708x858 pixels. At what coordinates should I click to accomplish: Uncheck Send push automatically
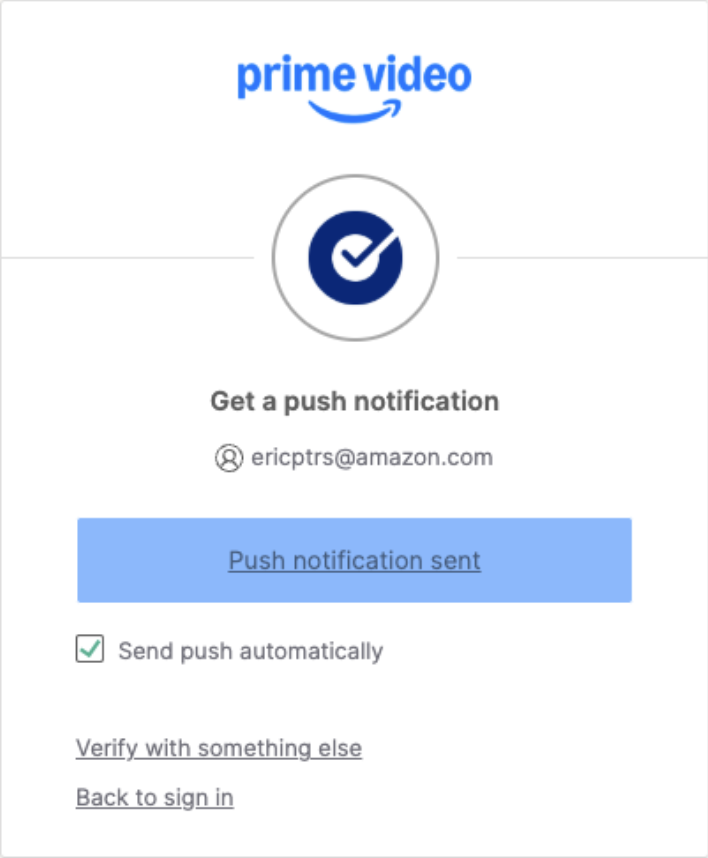(x=90, y=651)
